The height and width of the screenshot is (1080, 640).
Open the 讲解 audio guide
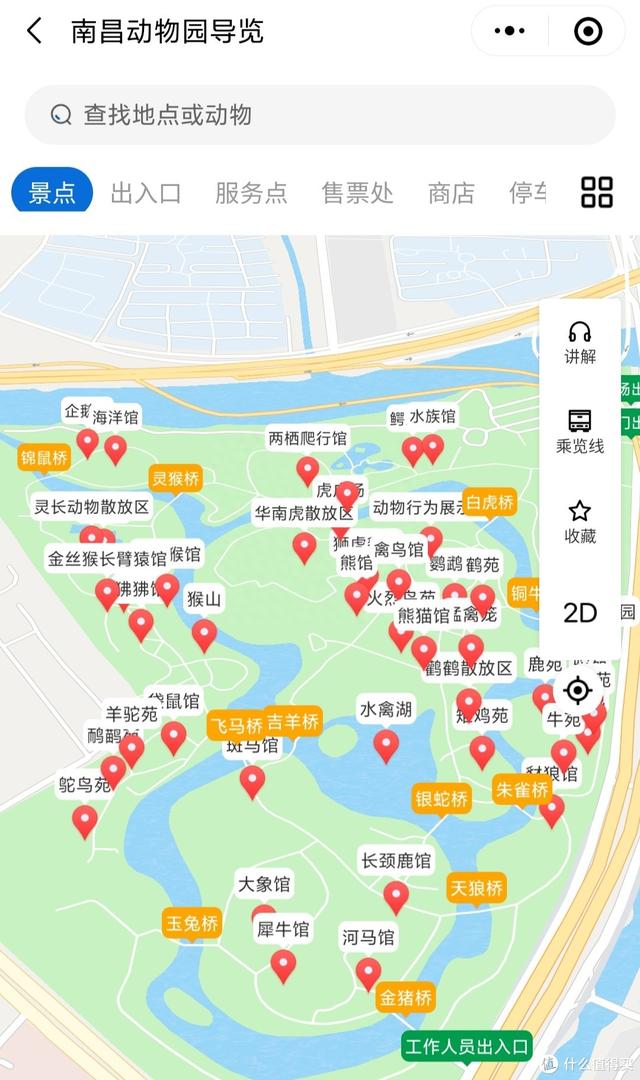pyautogui.click(x=580, y=343)
